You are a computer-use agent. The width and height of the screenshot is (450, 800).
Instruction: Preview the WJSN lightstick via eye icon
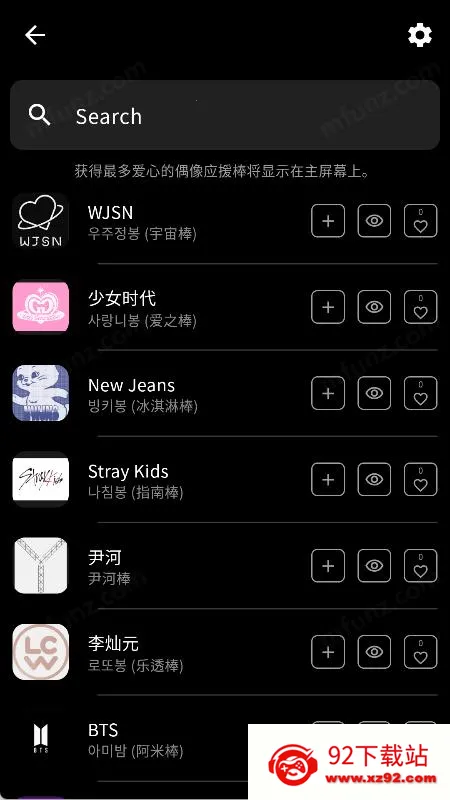374,221
